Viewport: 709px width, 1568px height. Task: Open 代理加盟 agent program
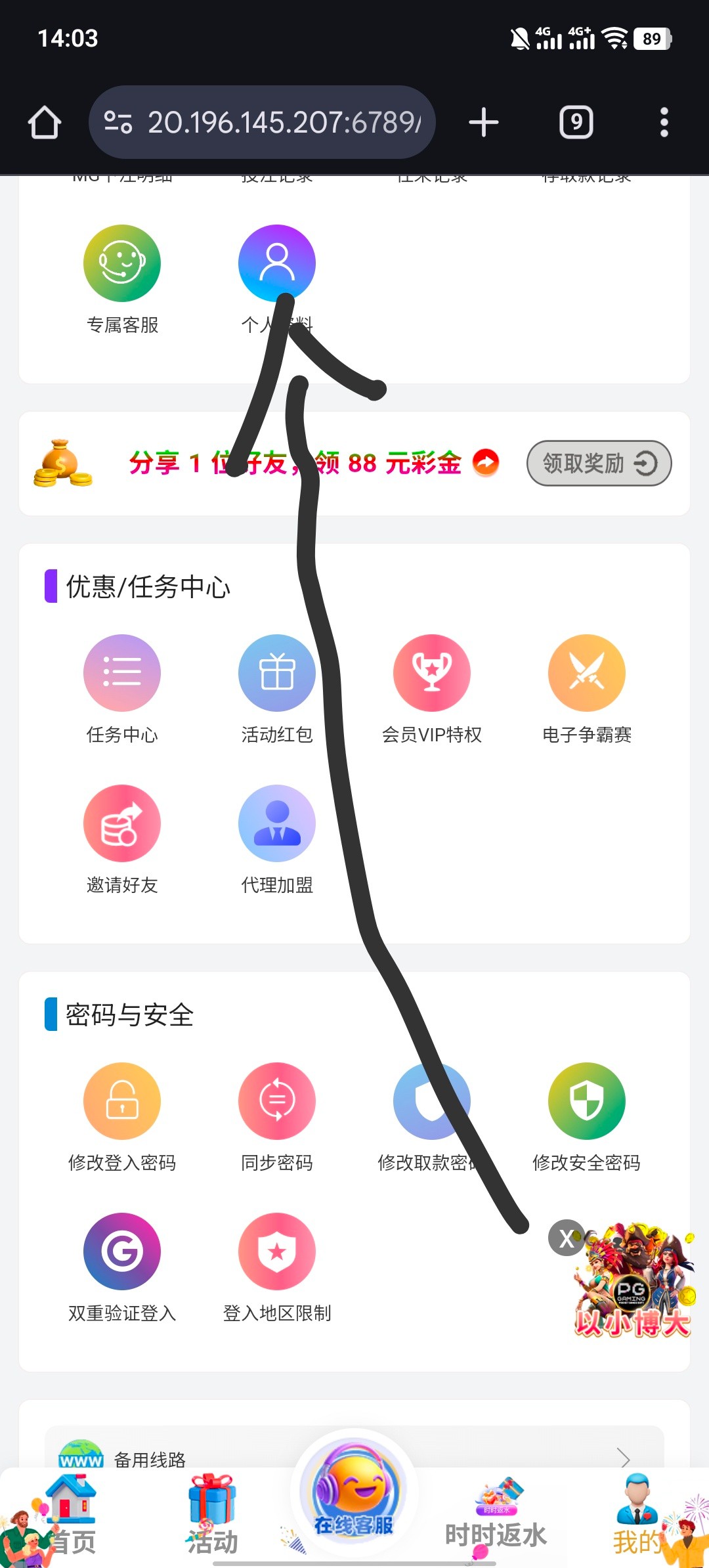click(276, 824)
